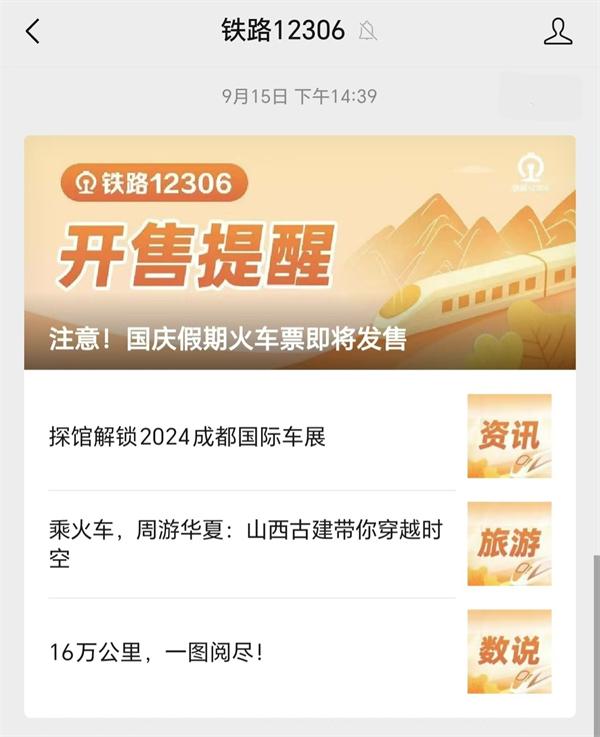Open the 开售提醒 National Day ticket article
The width and height of the screenshot is (600, 737).
pyautogui.click(x=300, y=253)
